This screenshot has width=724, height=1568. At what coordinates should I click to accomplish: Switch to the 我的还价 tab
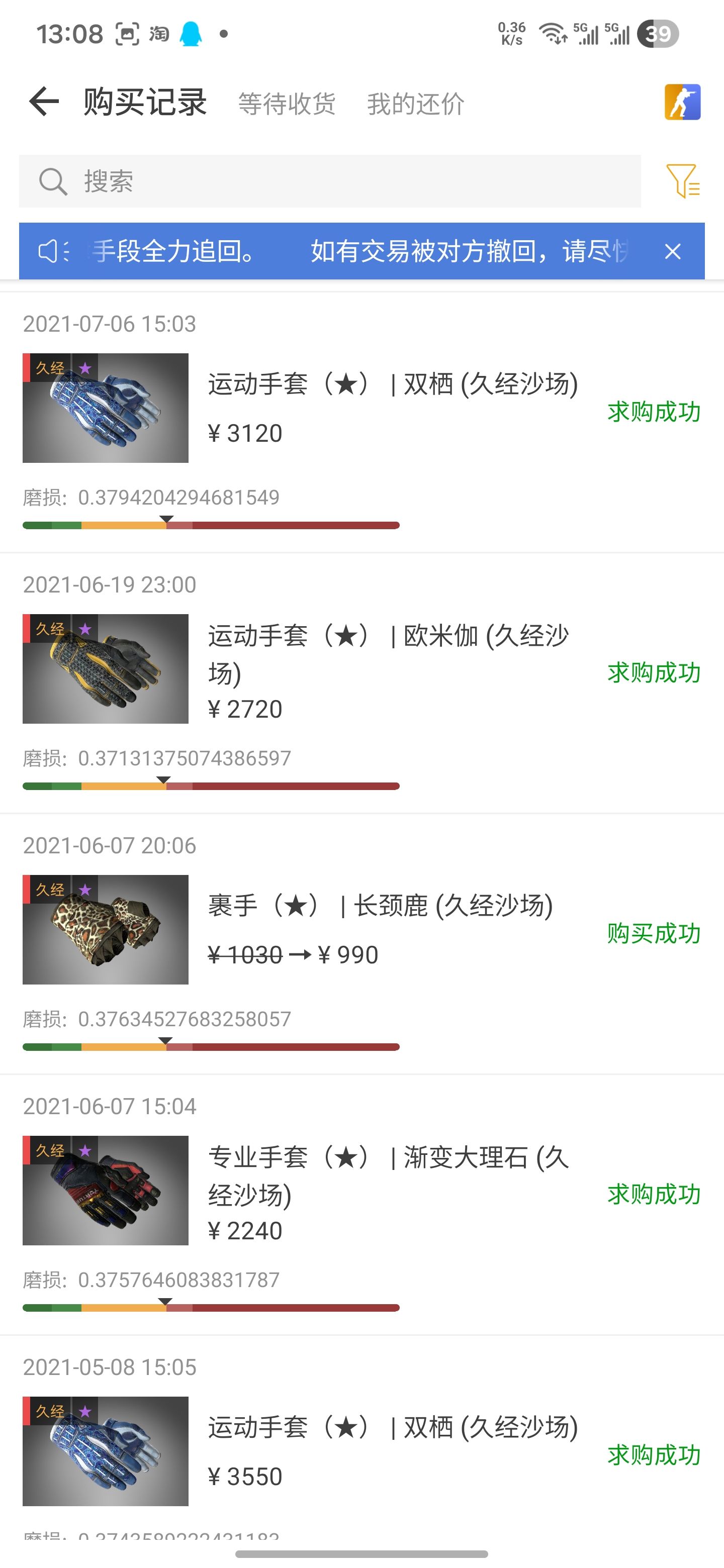click(415, 104)
